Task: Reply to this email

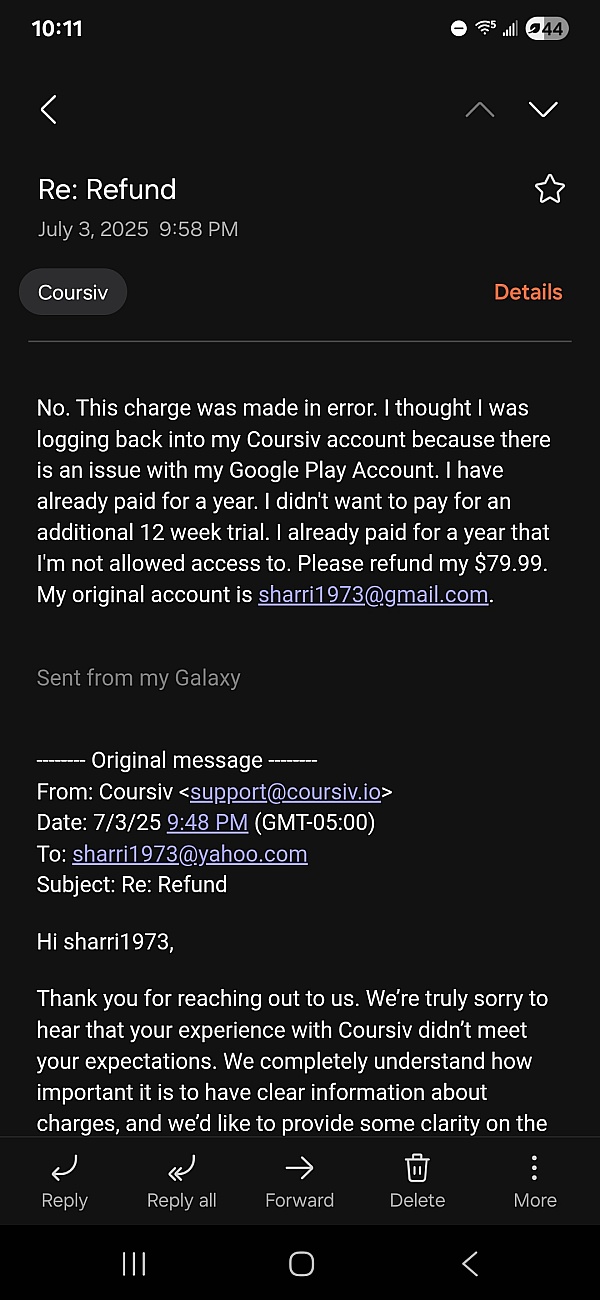Action: click(64, 1181)
